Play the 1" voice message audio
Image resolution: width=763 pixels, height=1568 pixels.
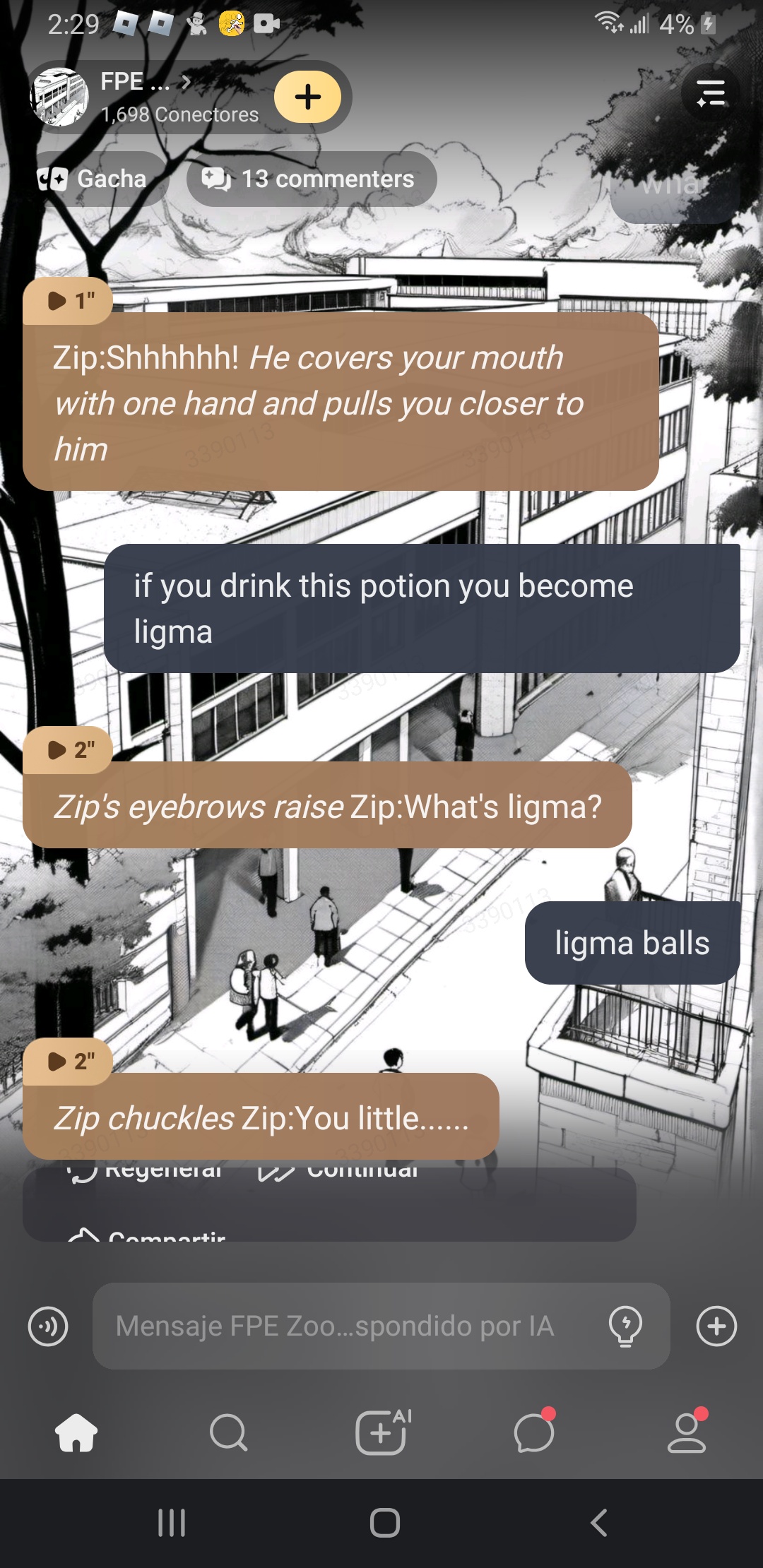point(68,301)
